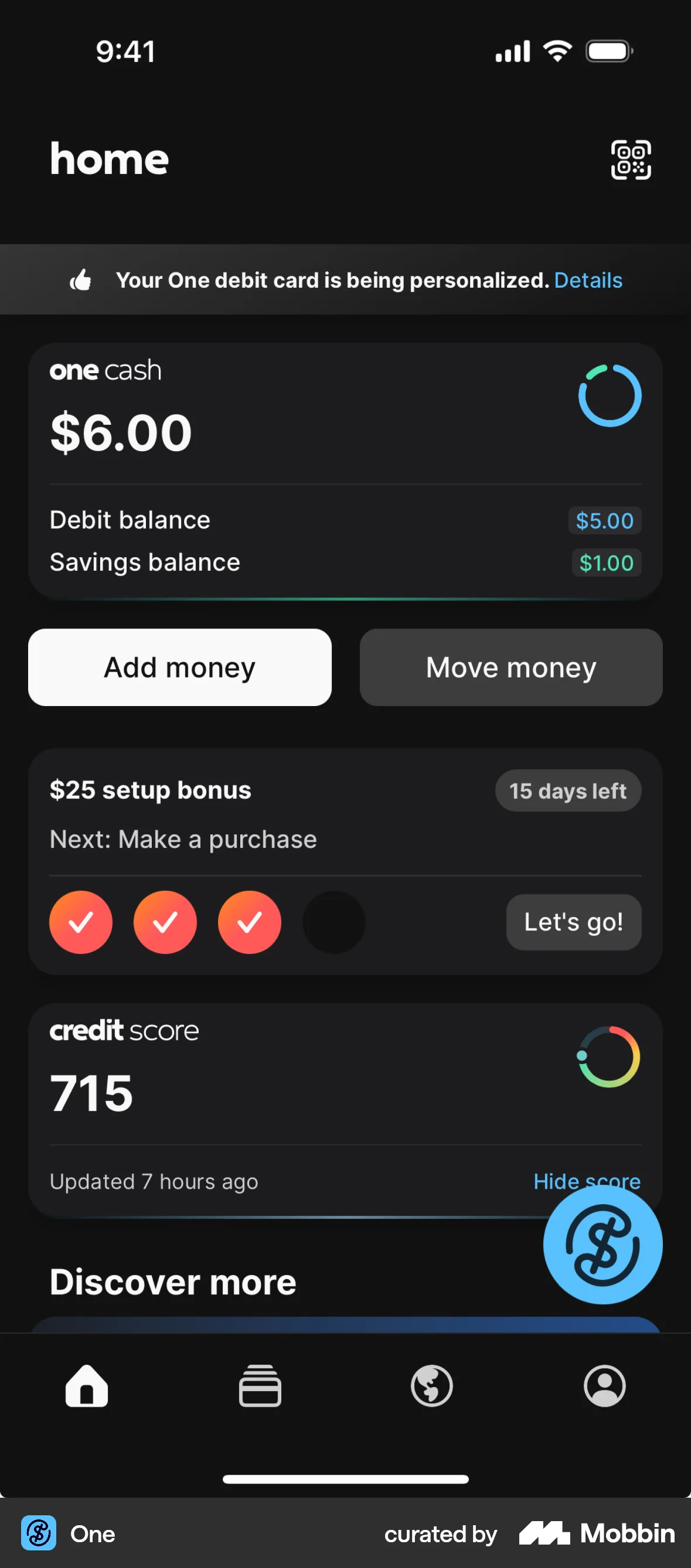
Task: Click the one cash progress ring
Action: pos(610,394)
